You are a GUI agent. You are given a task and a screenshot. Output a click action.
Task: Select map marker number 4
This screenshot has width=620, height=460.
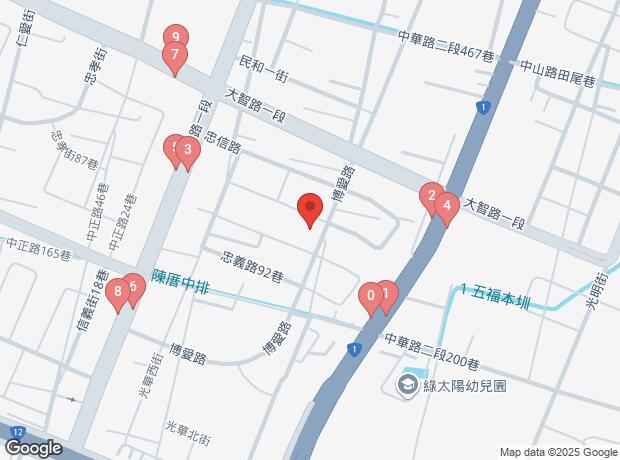(x=447, y=206)
